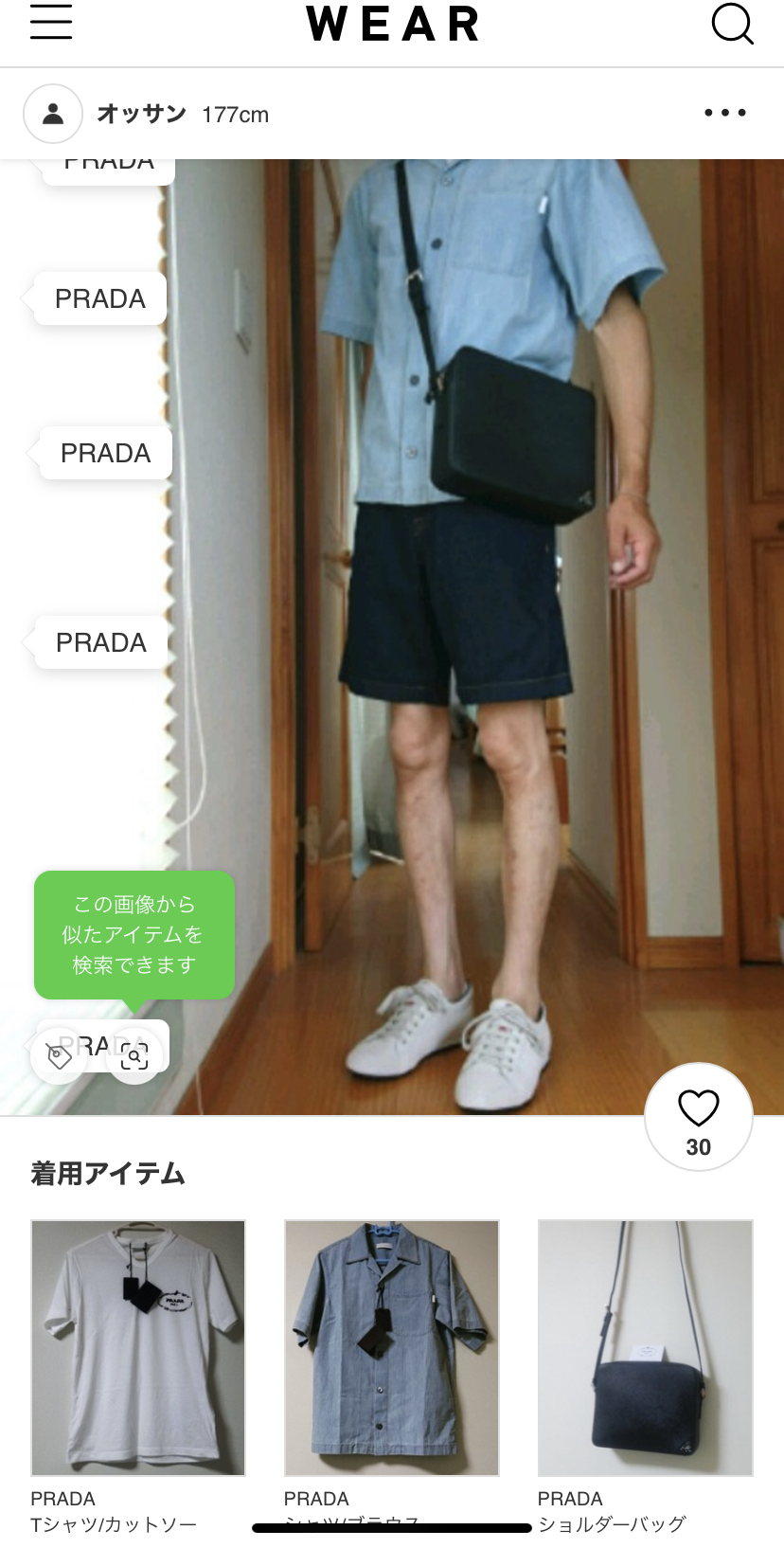The width and height of the screenshot is (784, 1548).
Task: Open the three-dot overflow menu
Action: click(725, 113)
